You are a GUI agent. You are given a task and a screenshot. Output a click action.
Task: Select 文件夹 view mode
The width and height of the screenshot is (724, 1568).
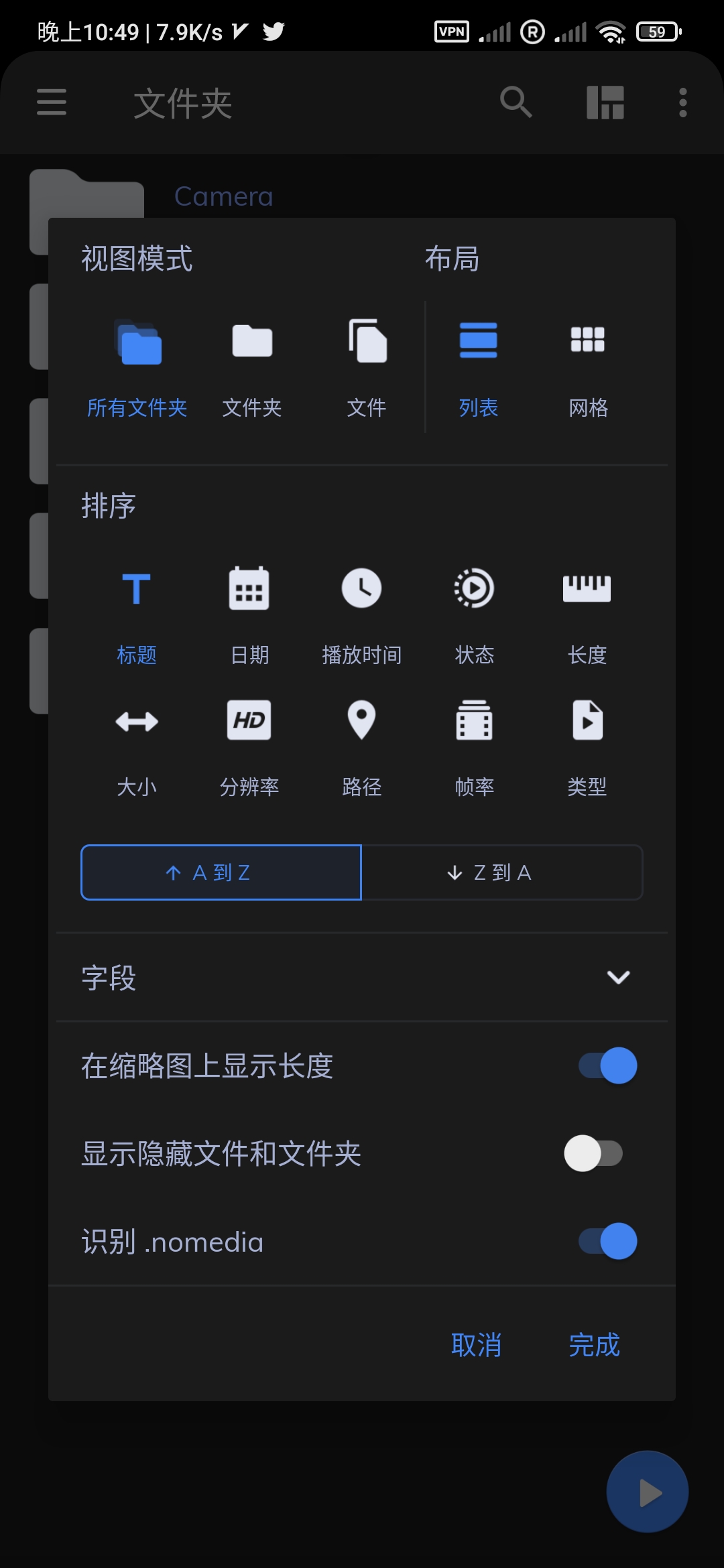coord(252,365)
